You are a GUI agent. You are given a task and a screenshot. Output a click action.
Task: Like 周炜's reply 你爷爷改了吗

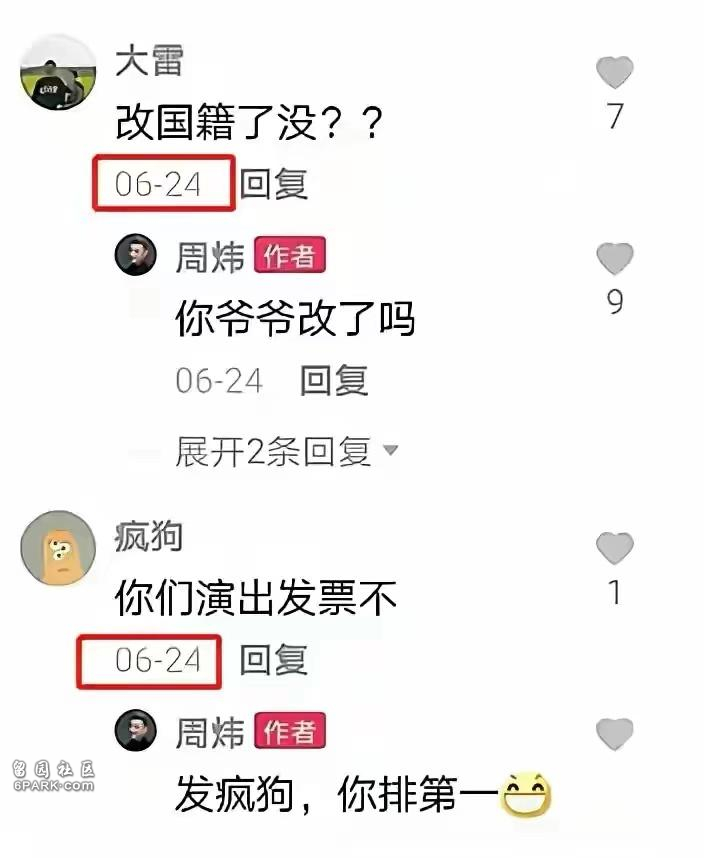coord(615,258)
